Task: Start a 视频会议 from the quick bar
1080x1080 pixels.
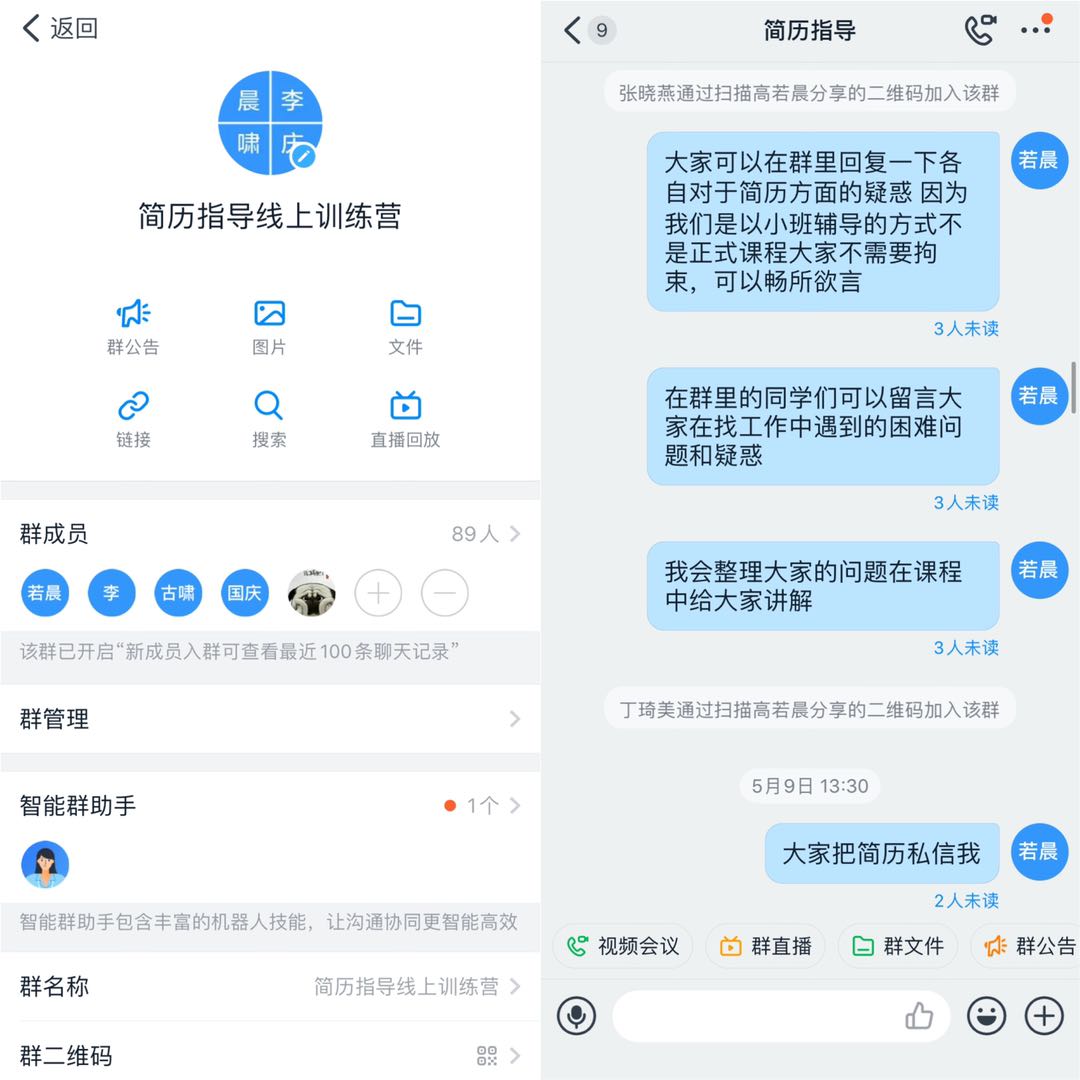Action: click(623, 946)
